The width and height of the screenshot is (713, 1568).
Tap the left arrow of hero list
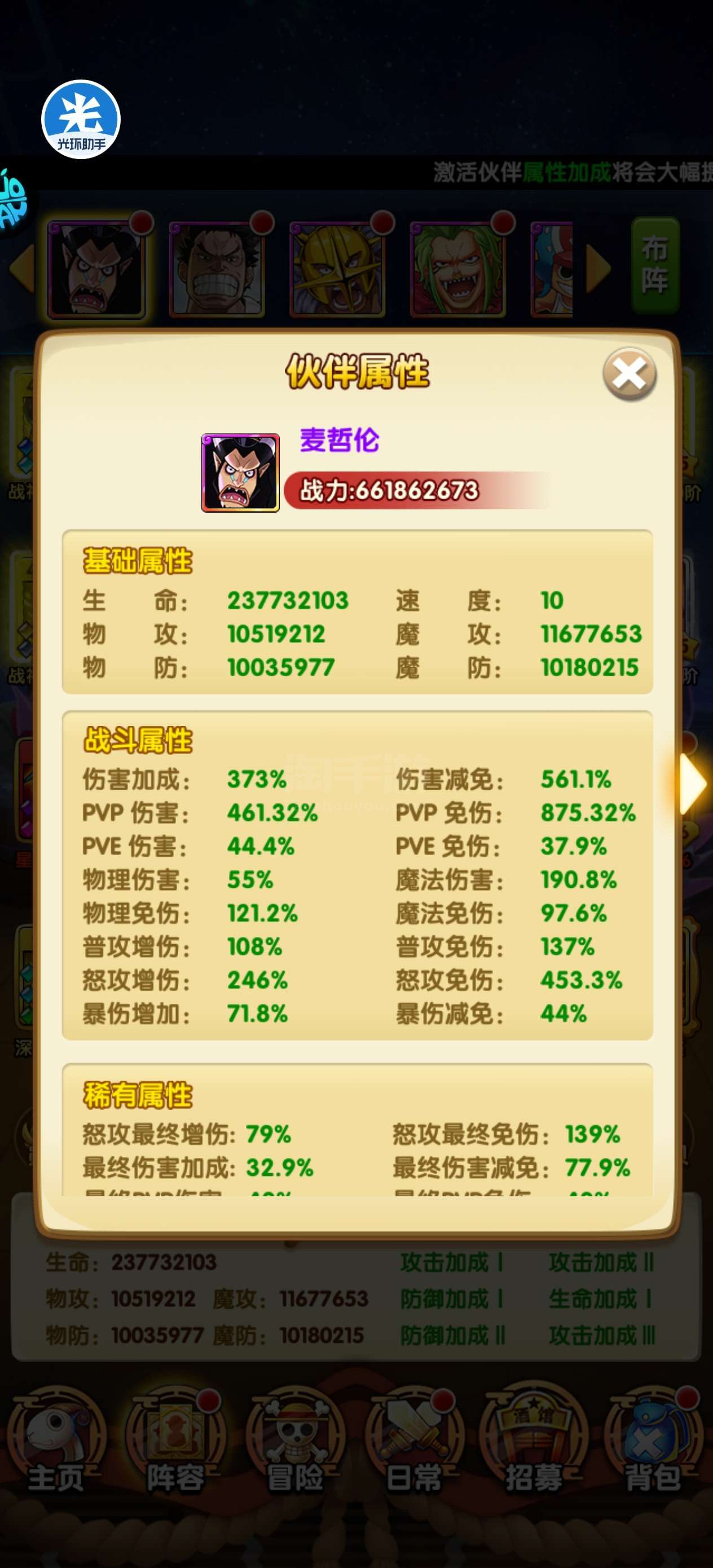point(22,268)
